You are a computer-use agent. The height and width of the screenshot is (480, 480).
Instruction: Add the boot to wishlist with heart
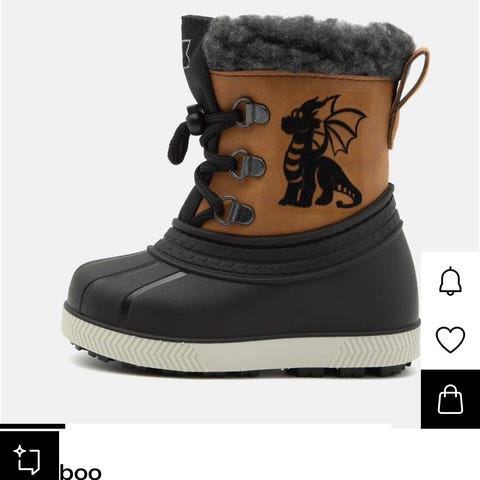450,339
